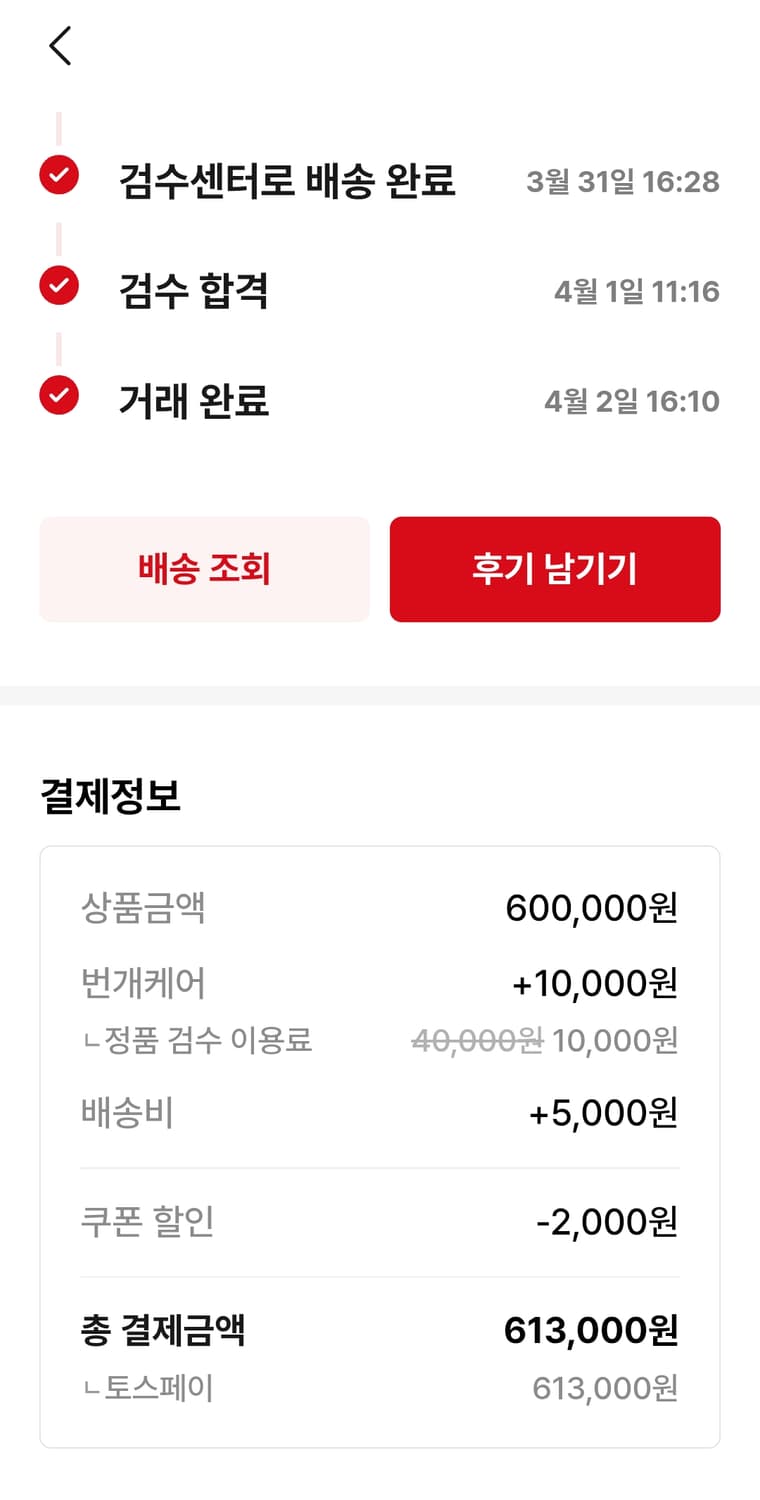
Task: Click the timeline connector above 검수 합격
Action: coord(59,232)
